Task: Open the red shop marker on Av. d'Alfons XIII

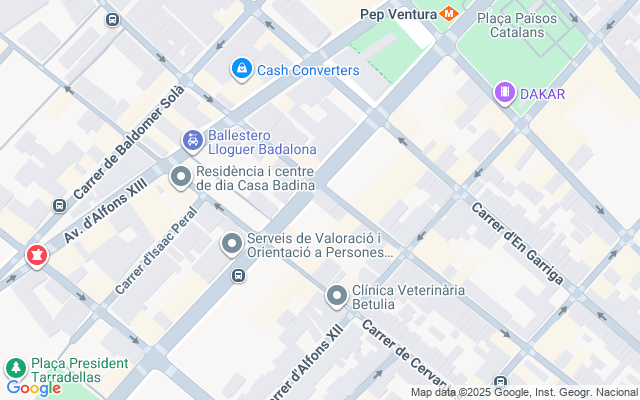Action: click(x=37, y=257)
